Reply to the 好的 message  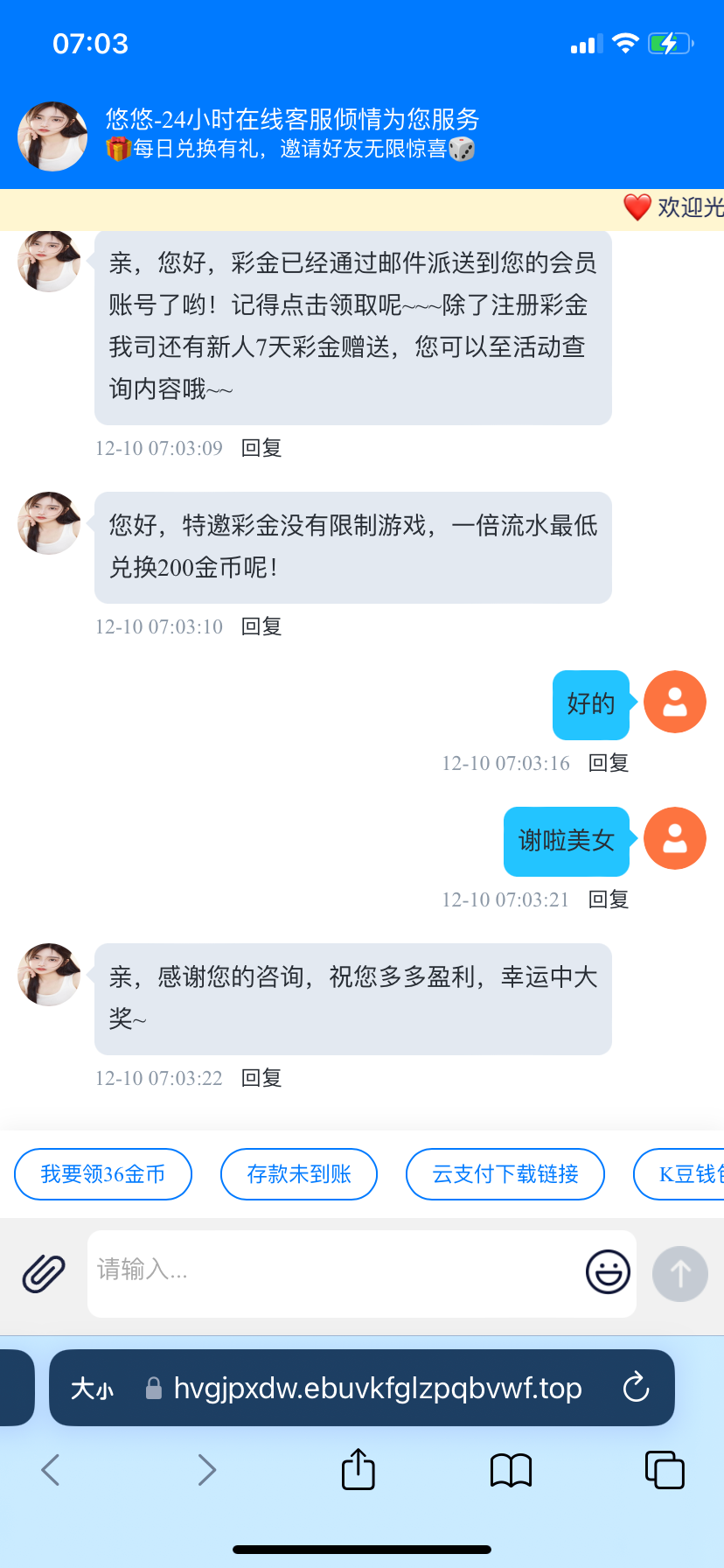tap(609, 763)
